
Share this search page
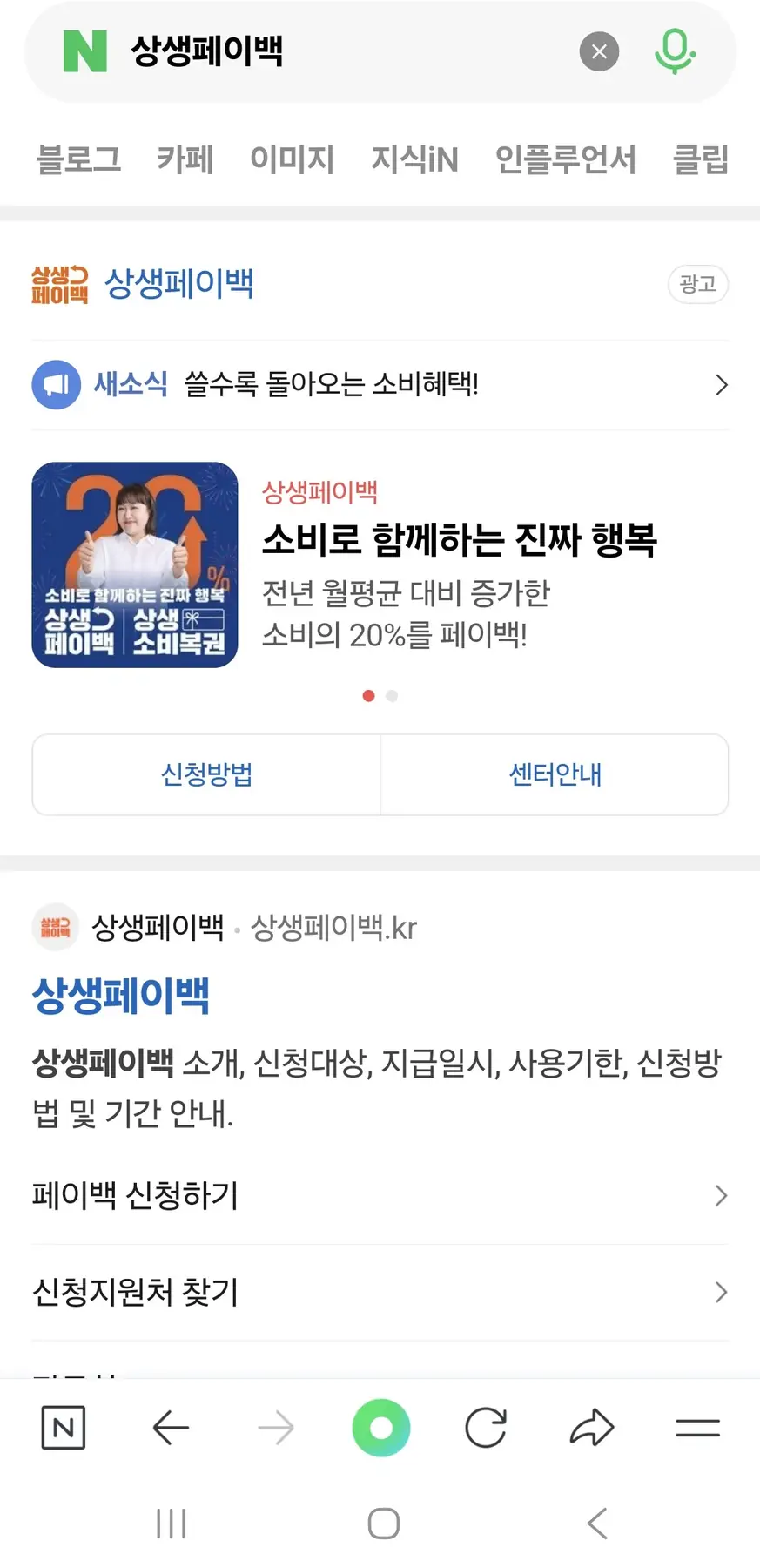592,1428
